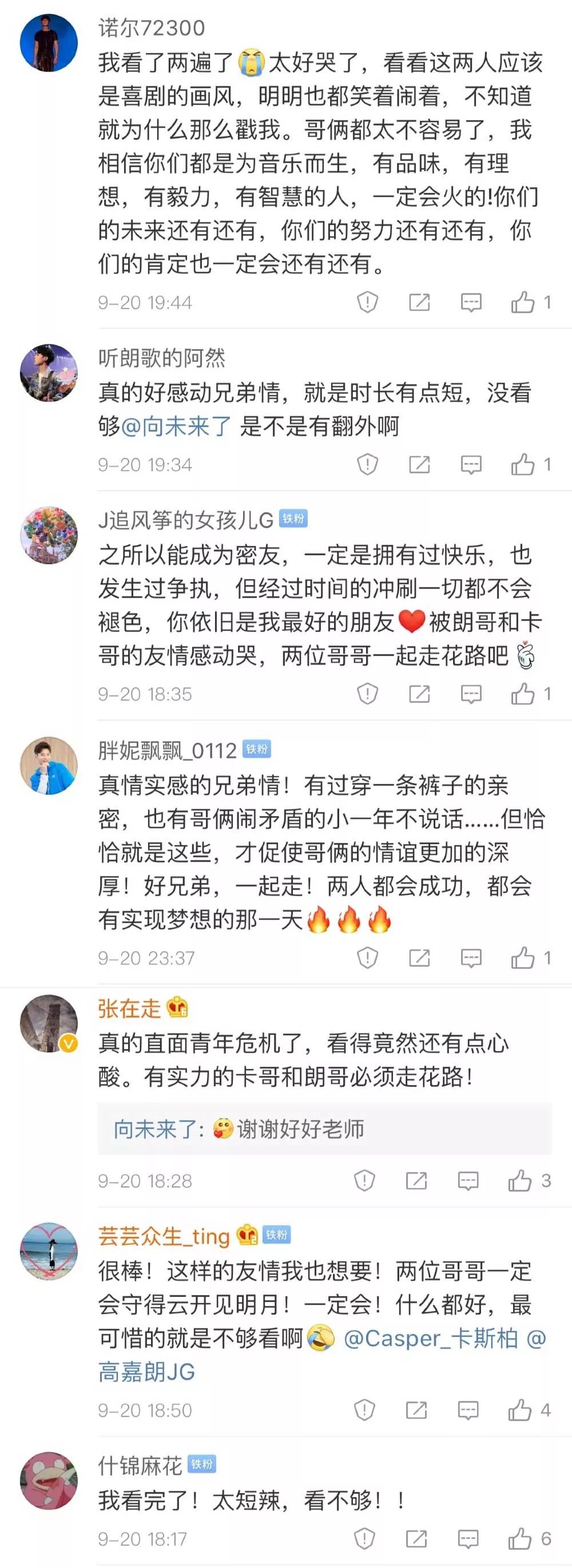Image resolution: width=572 pixels, height=1568 pixels.
Task: Like 什锦麻花's comment
Action: (520, 1539)
